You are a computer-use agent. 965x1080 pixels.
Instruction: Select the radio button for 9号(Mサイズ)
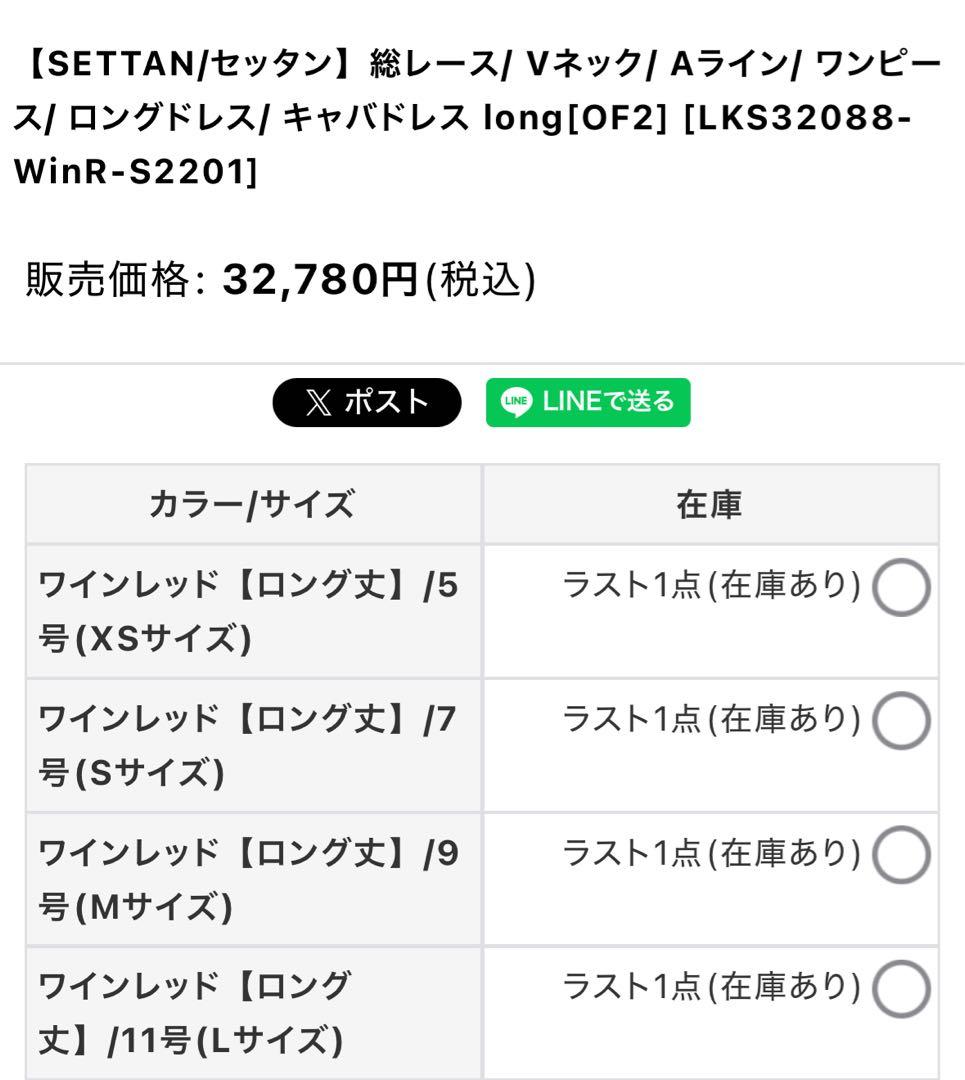coord(899,855)
